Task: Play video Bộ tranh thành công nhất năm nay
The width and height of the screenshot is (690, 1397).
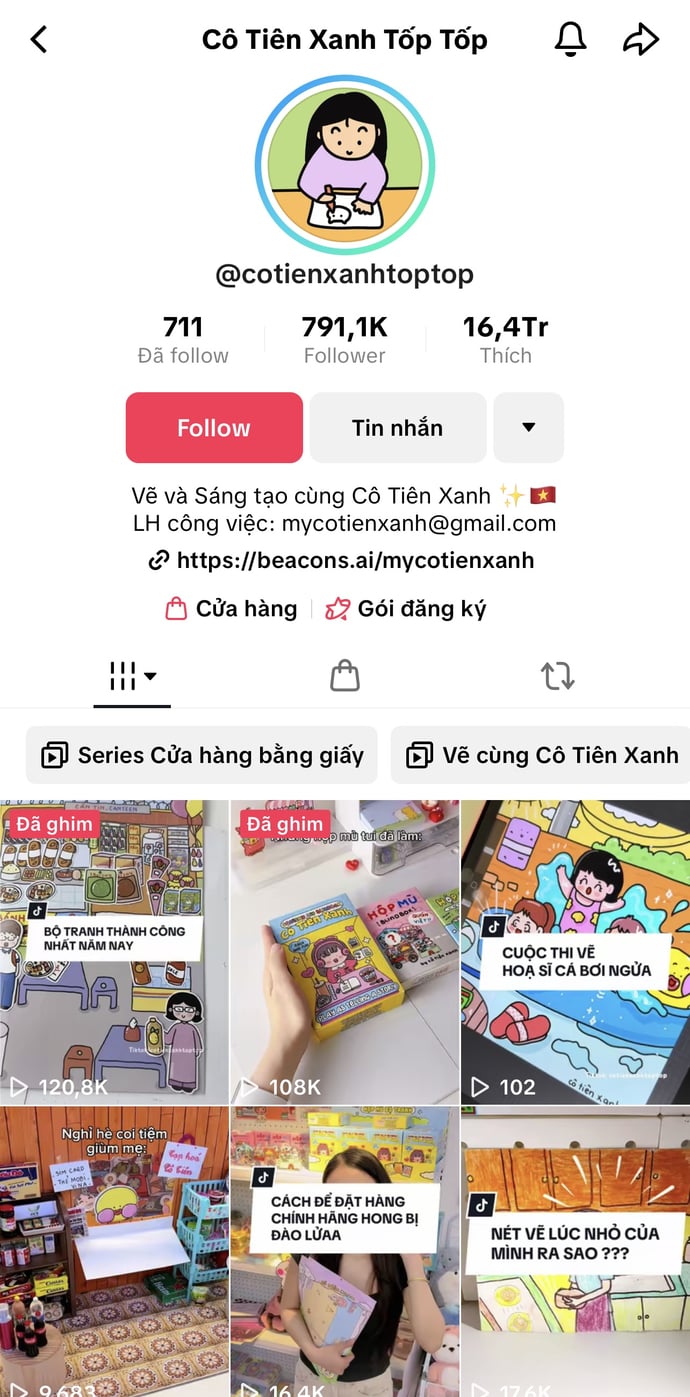Action: pos(114,950)
